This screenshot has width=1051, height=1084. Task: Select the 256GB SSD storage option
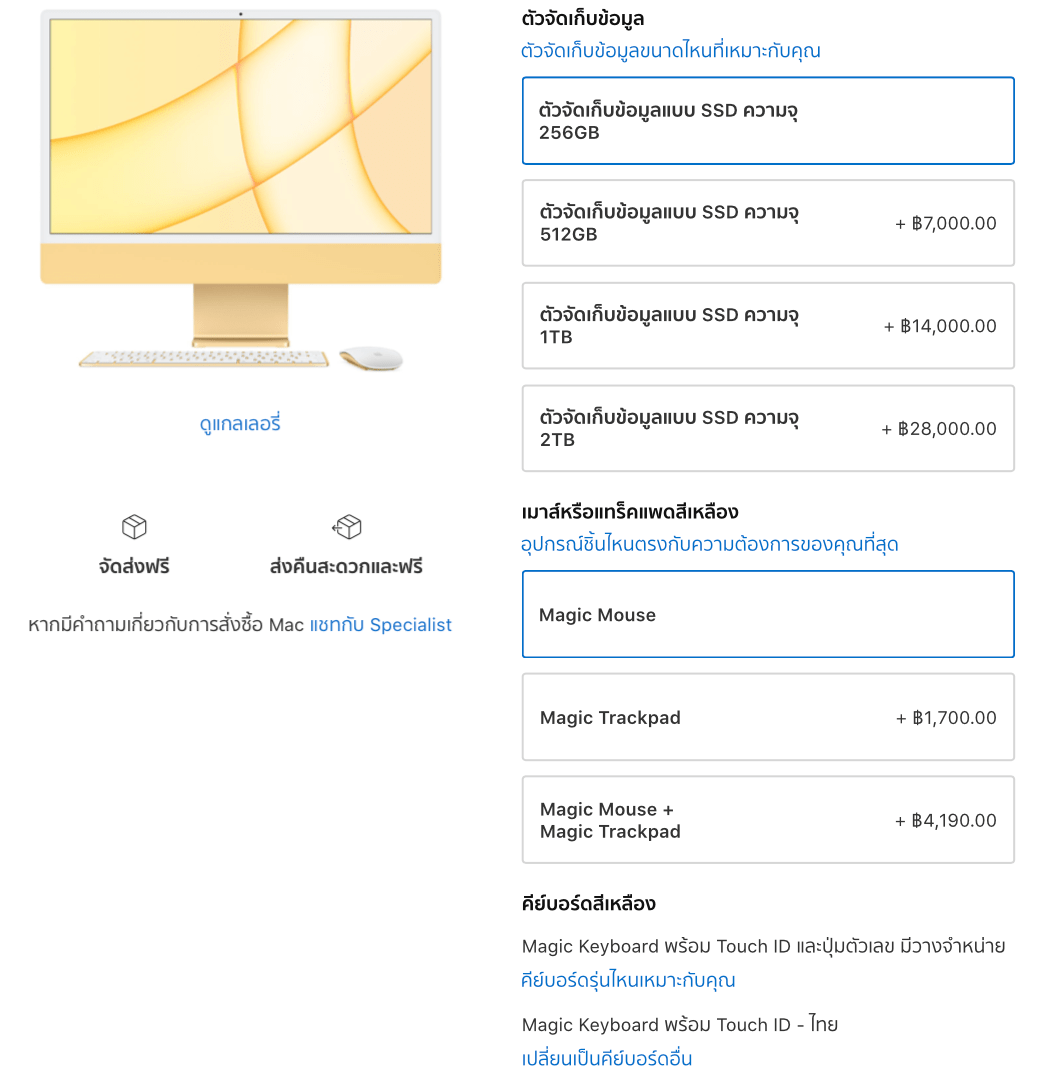pos(768,121)
